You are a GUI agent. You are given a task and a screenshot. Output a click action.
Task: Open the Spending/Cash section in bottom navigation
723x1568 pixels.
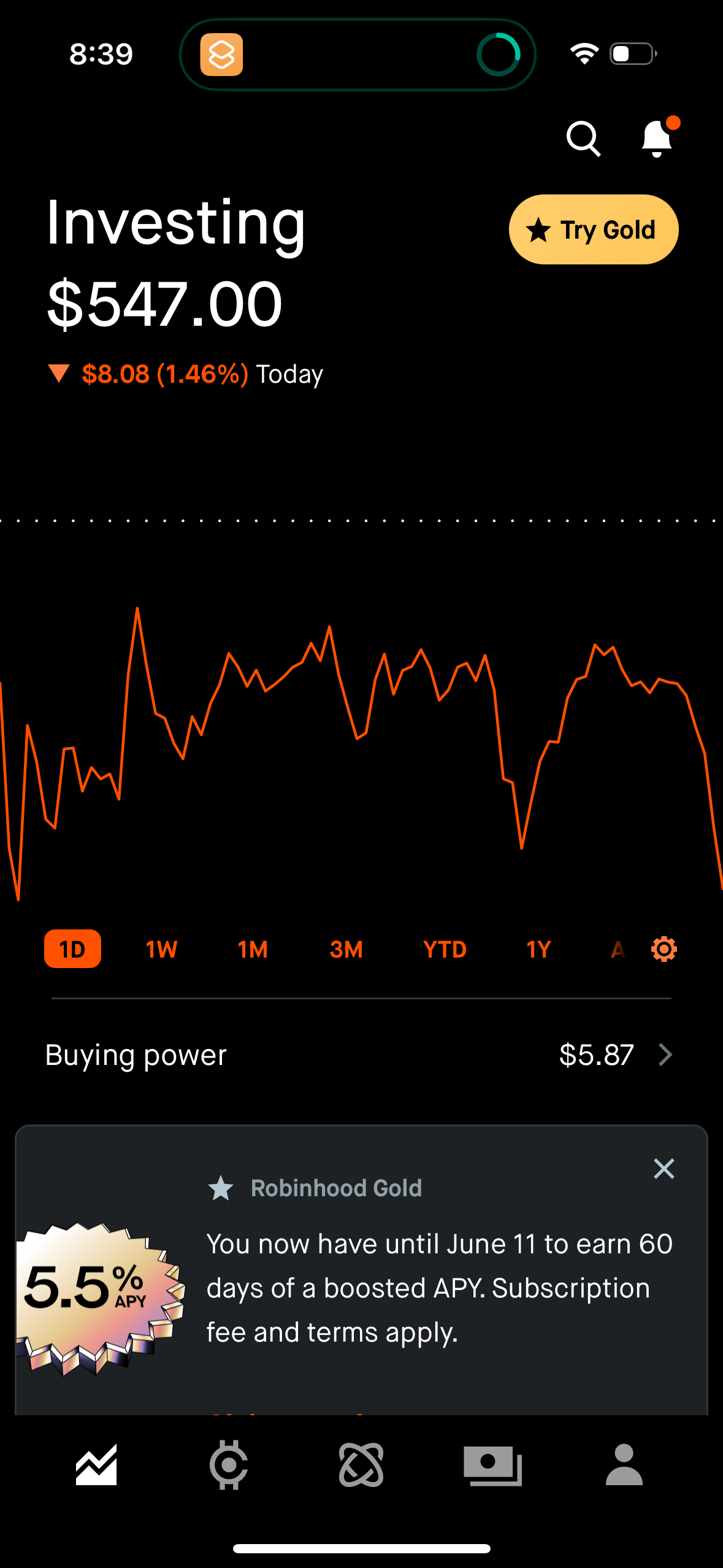(494, 1465)
